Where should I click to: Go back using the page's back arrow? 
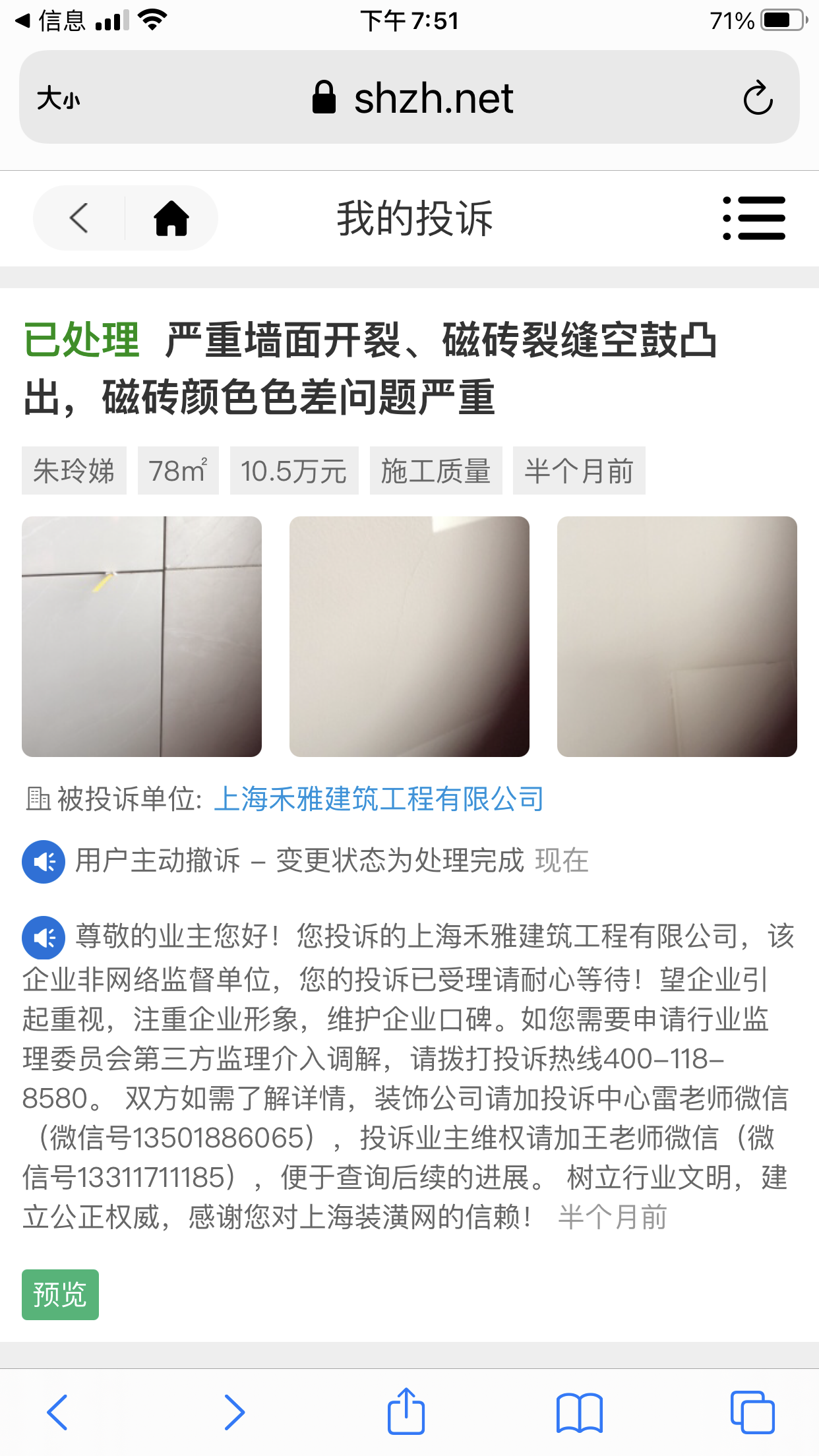point(79,218)
